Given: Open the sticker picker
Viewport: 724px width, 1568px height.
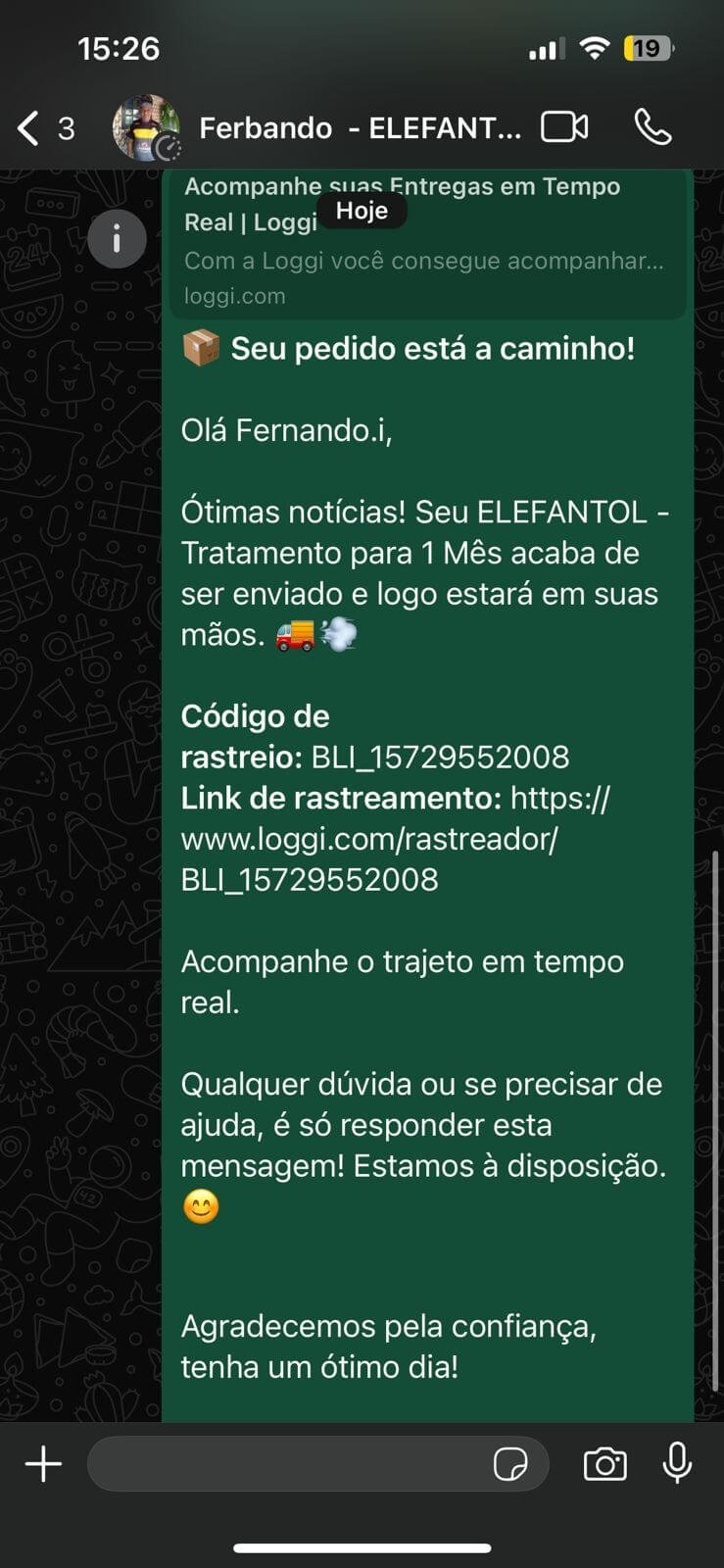Looking at the screenshot, I should [x=510, y=1464].
